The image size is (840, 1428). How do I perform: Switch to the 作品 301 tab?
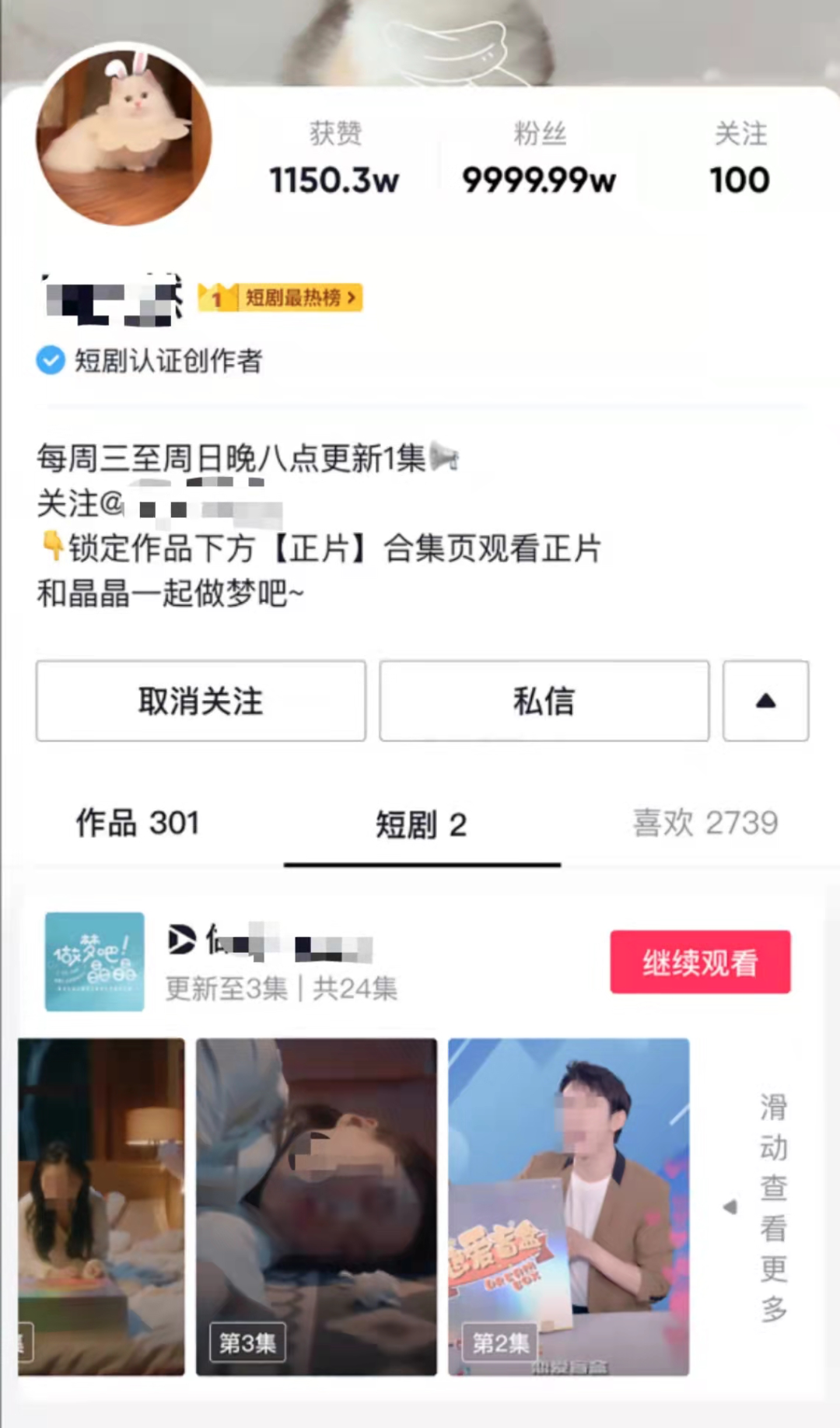click(137, 823)
